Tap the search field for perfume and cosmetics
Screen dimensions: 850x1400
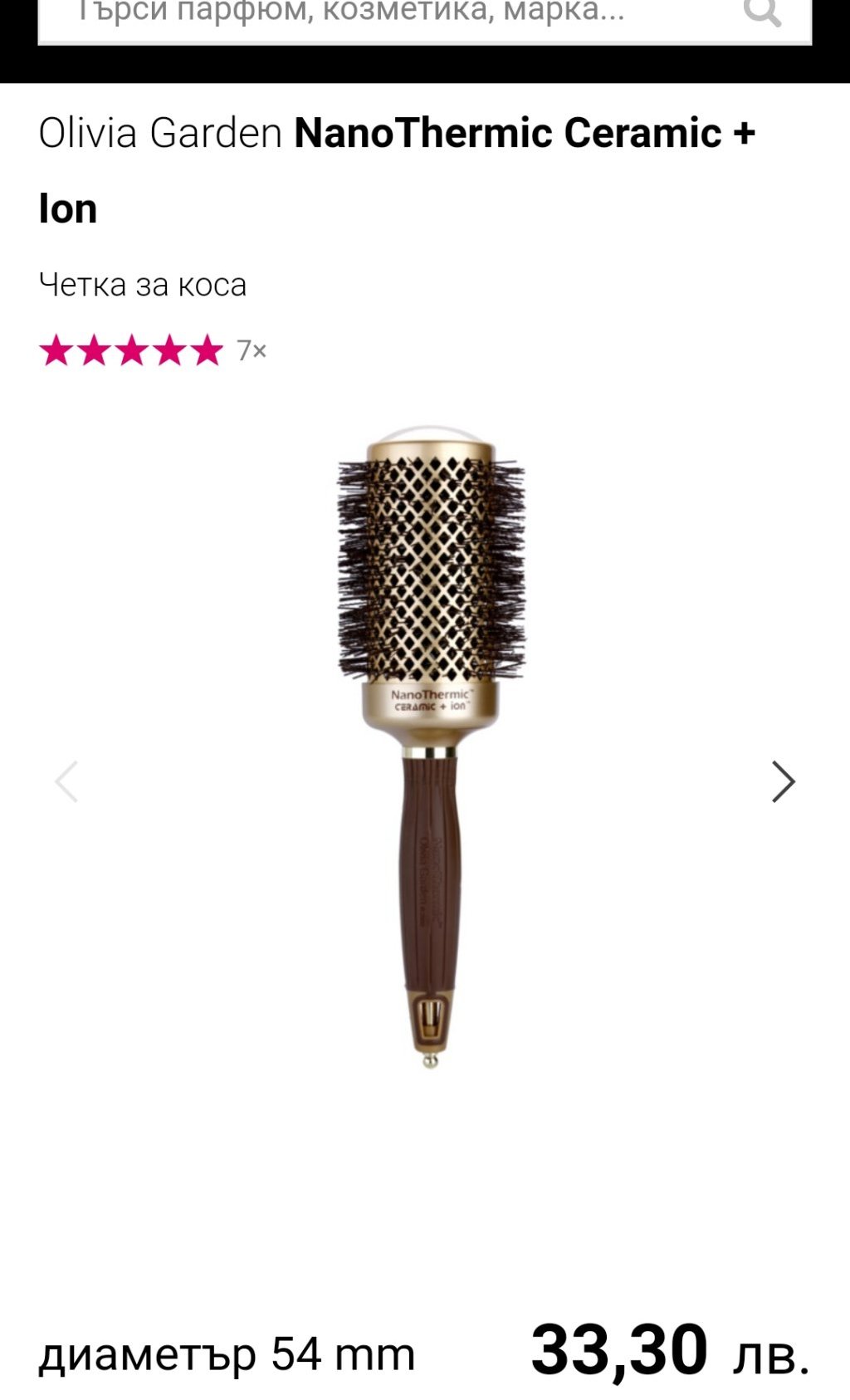pos(382,15)
